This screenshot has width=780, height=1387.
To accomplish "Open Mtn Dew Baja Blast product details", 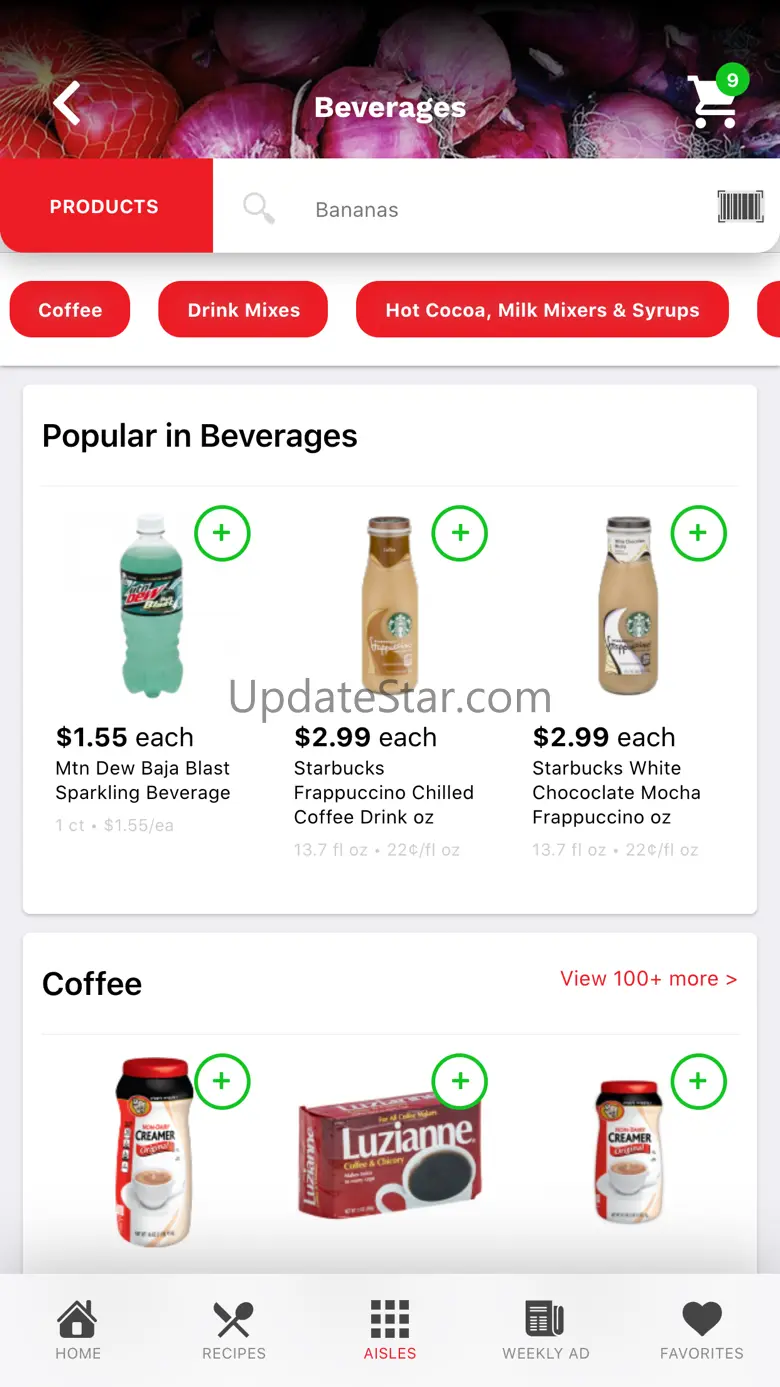I will (143, 780).
